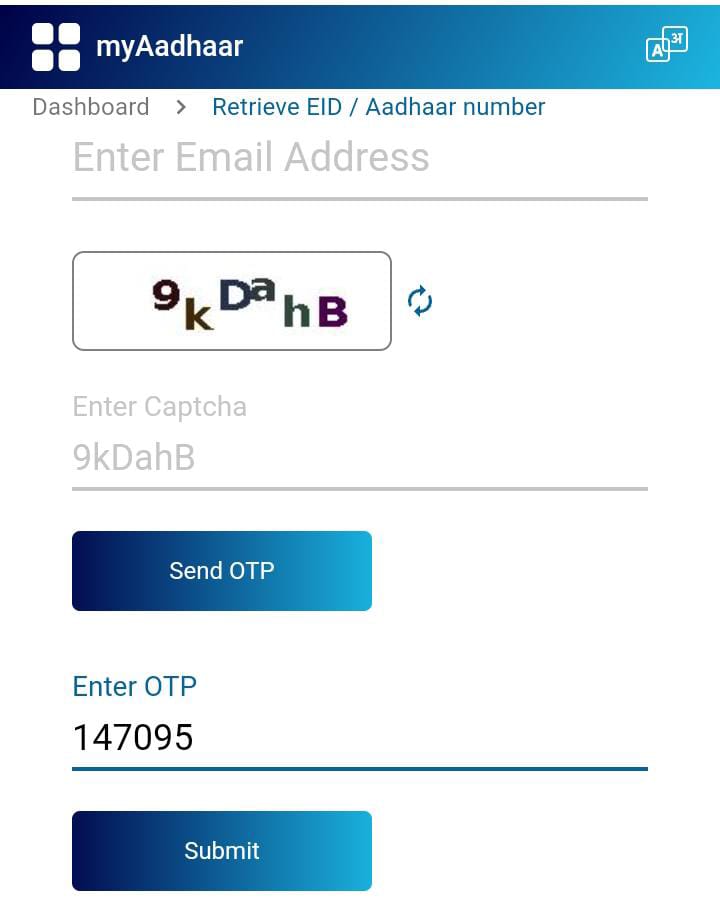Click the OTP value 147095 to edit it

pos(133,738)
